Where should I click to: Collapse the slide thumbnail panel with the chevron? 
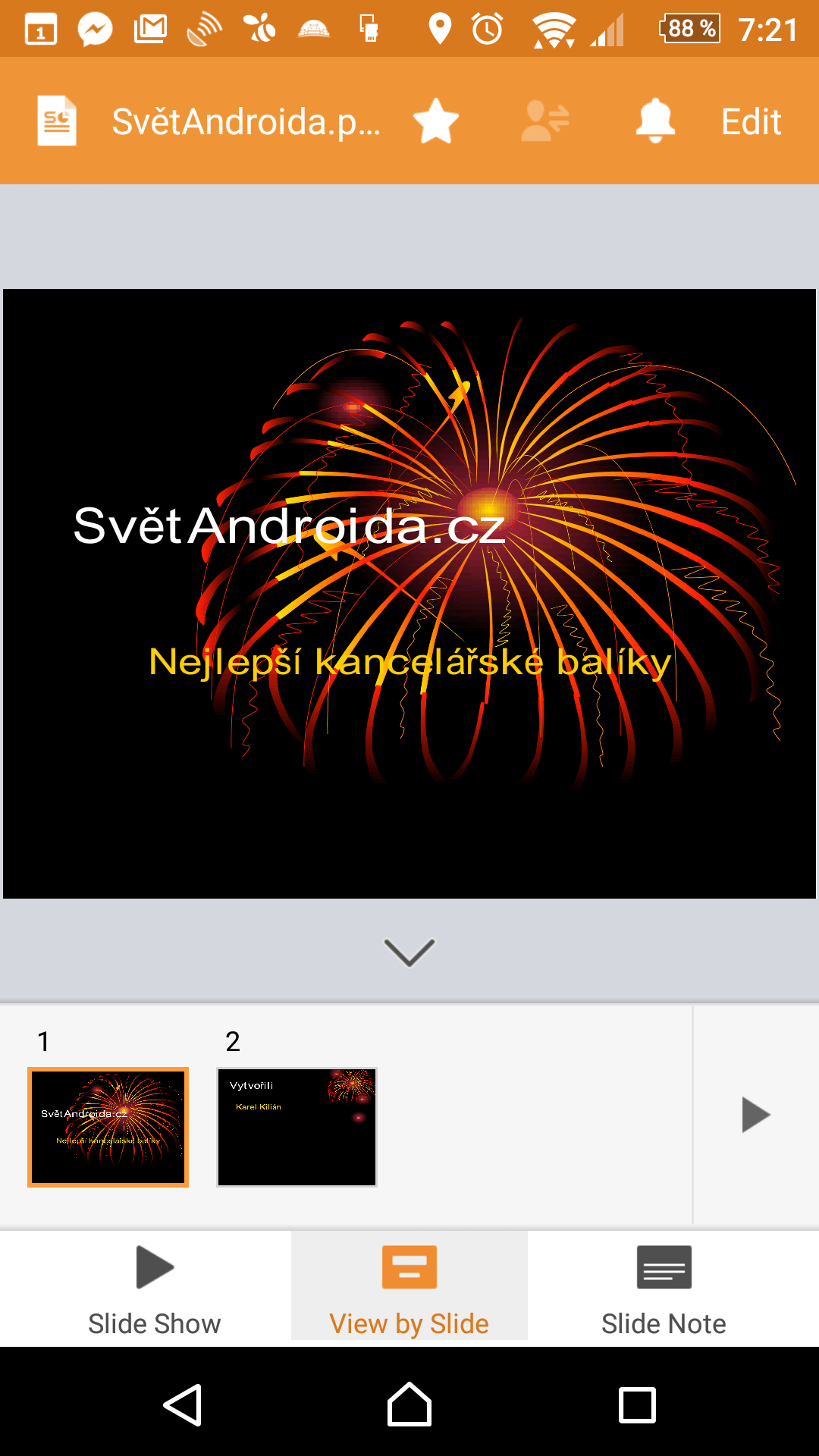(x=409, y=952)
